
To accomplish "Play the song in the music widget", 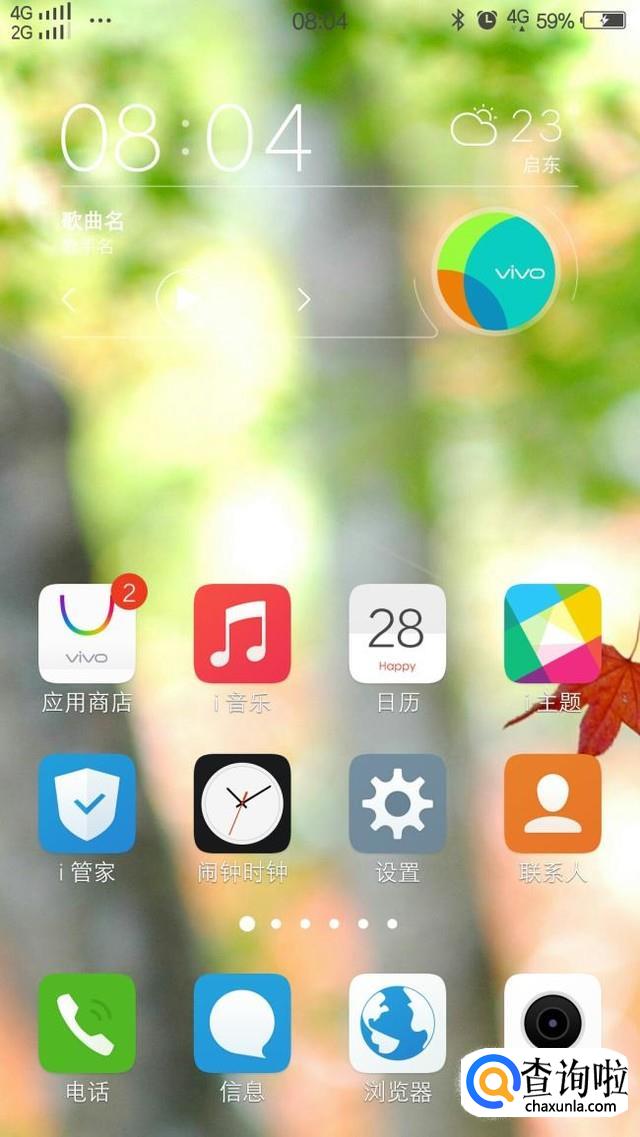I will pos(186,299).
